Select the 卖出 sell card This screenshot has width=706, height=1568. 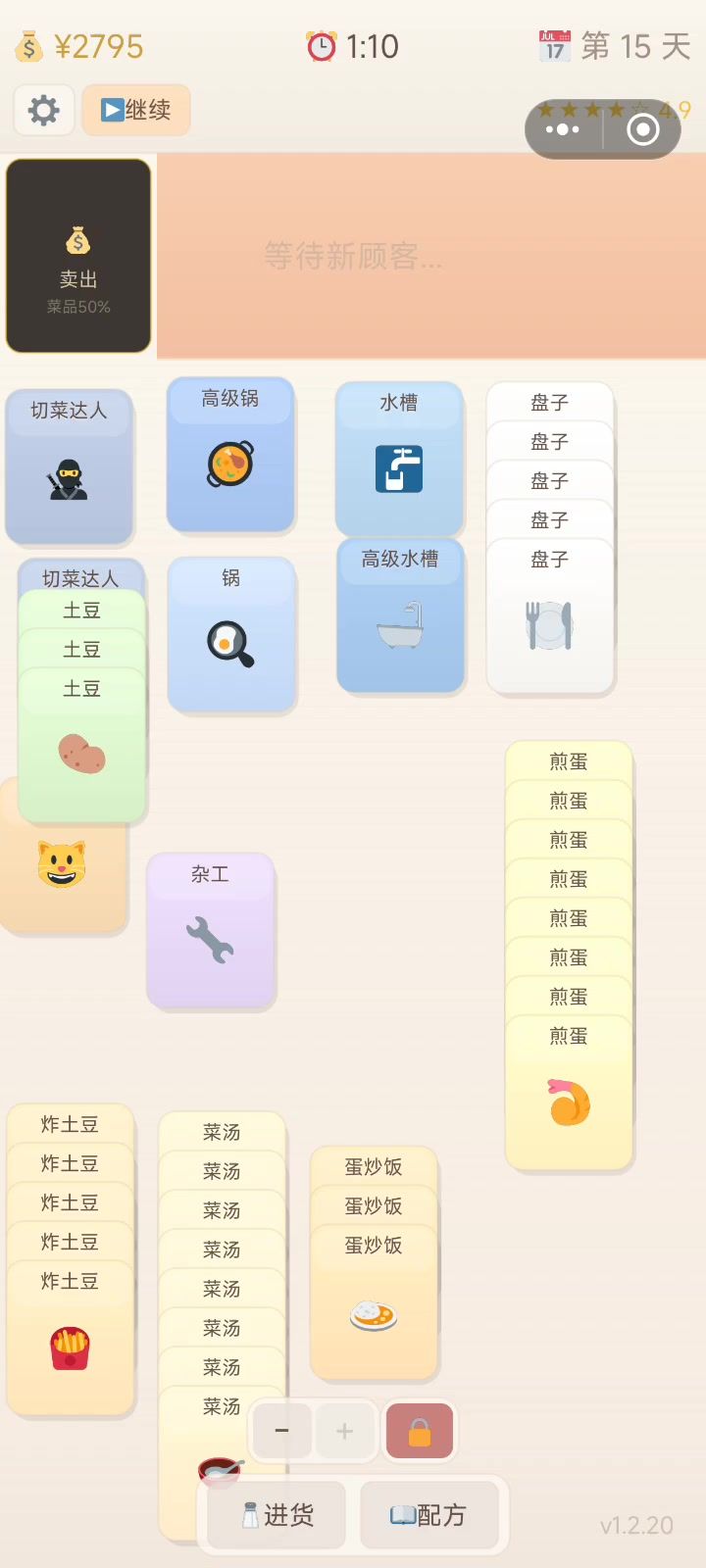78,257
